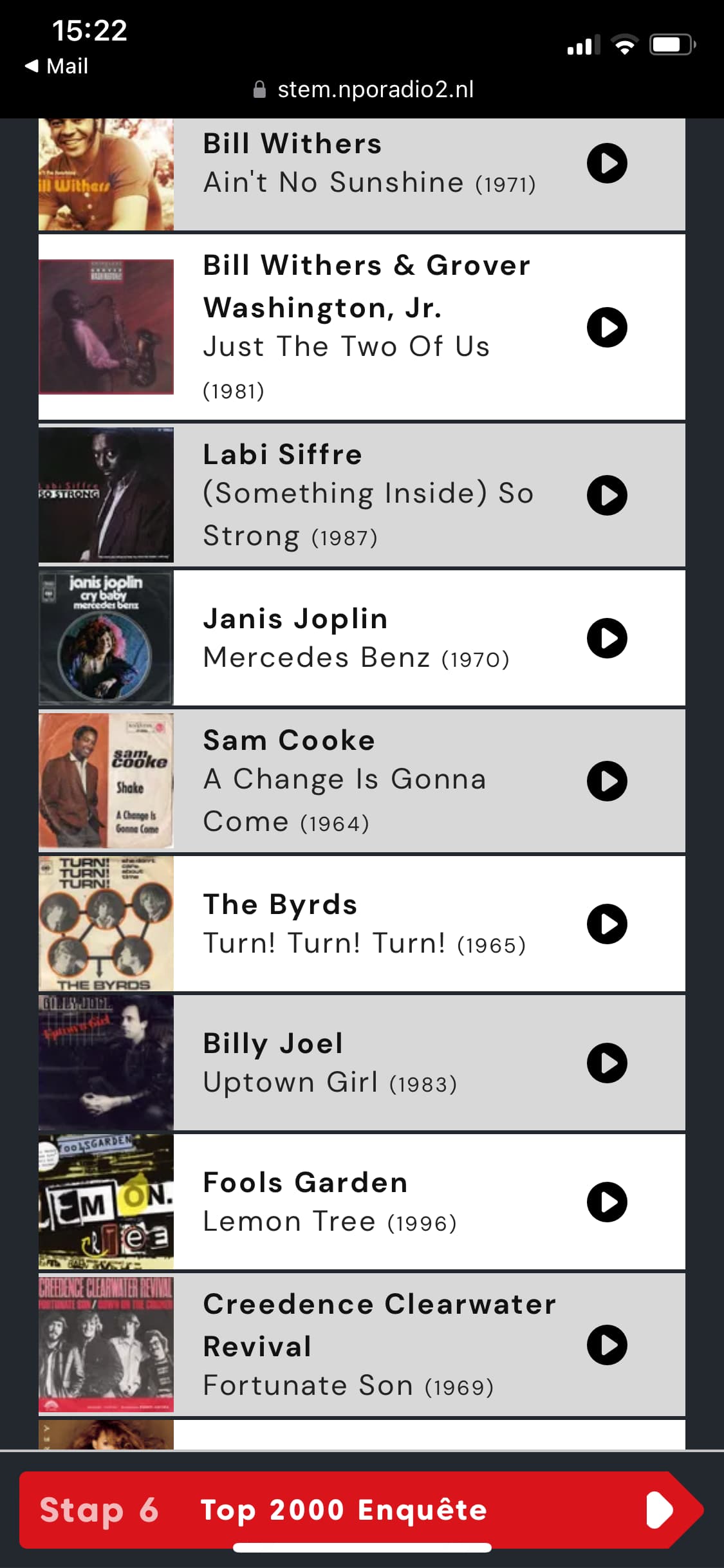
Task: Play Turn! Turn! Turn! by The Byrds
Action: pos(607,924)
